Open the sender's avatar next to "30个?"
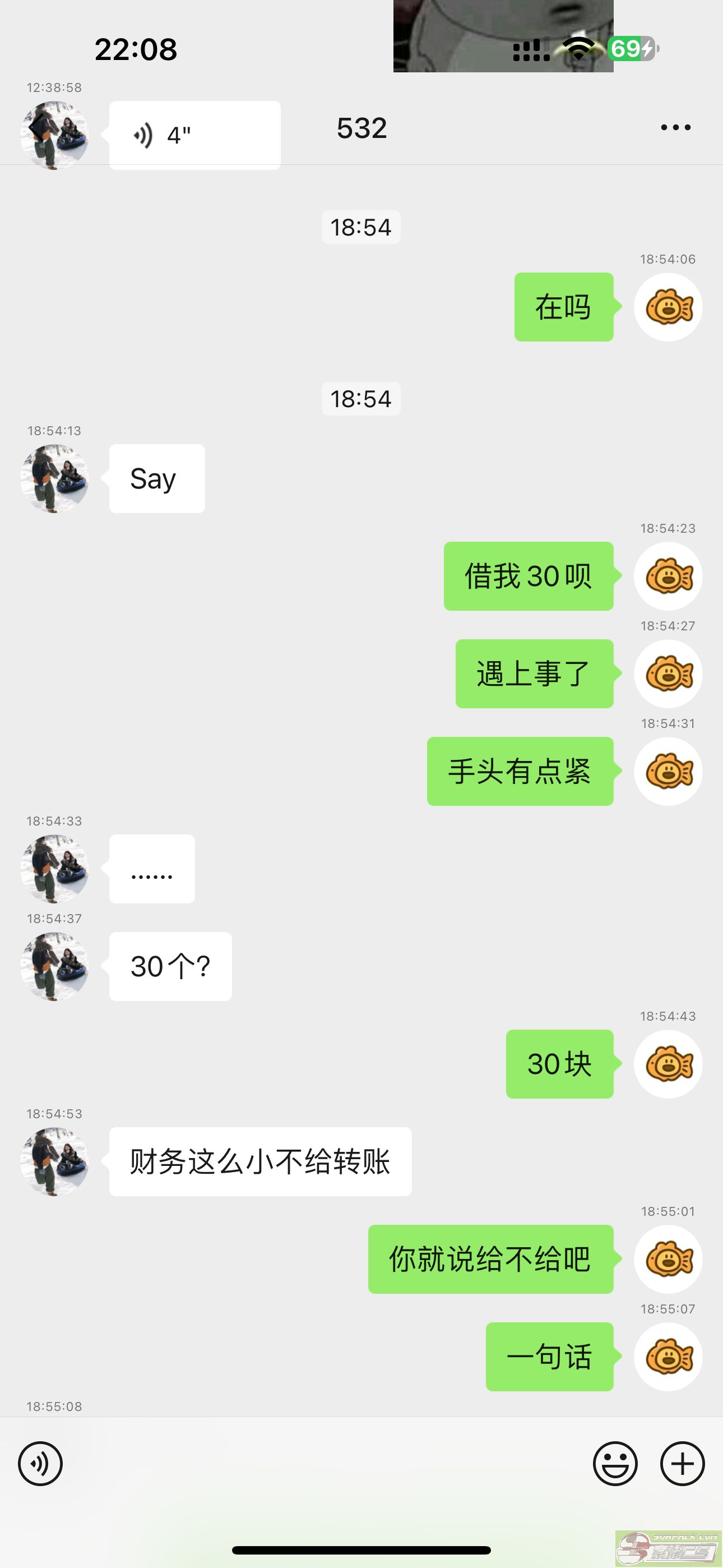Viewport: 723px width, 1568px height. [54, 967]
